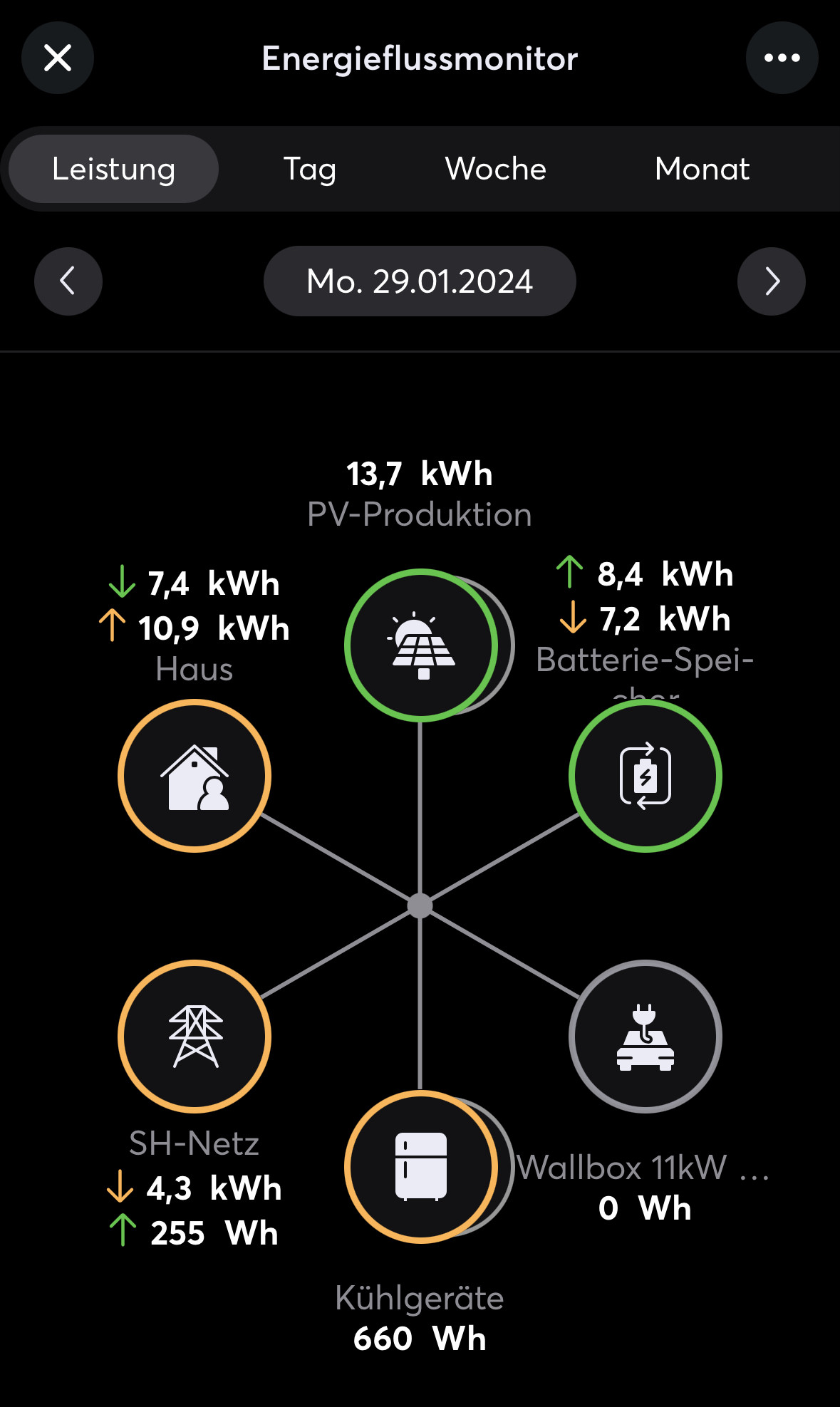Image resolution: width=840 pixels, height=1407 pixels.
Task: View the Batterie-Speicher node
Action: pos(645,776)
